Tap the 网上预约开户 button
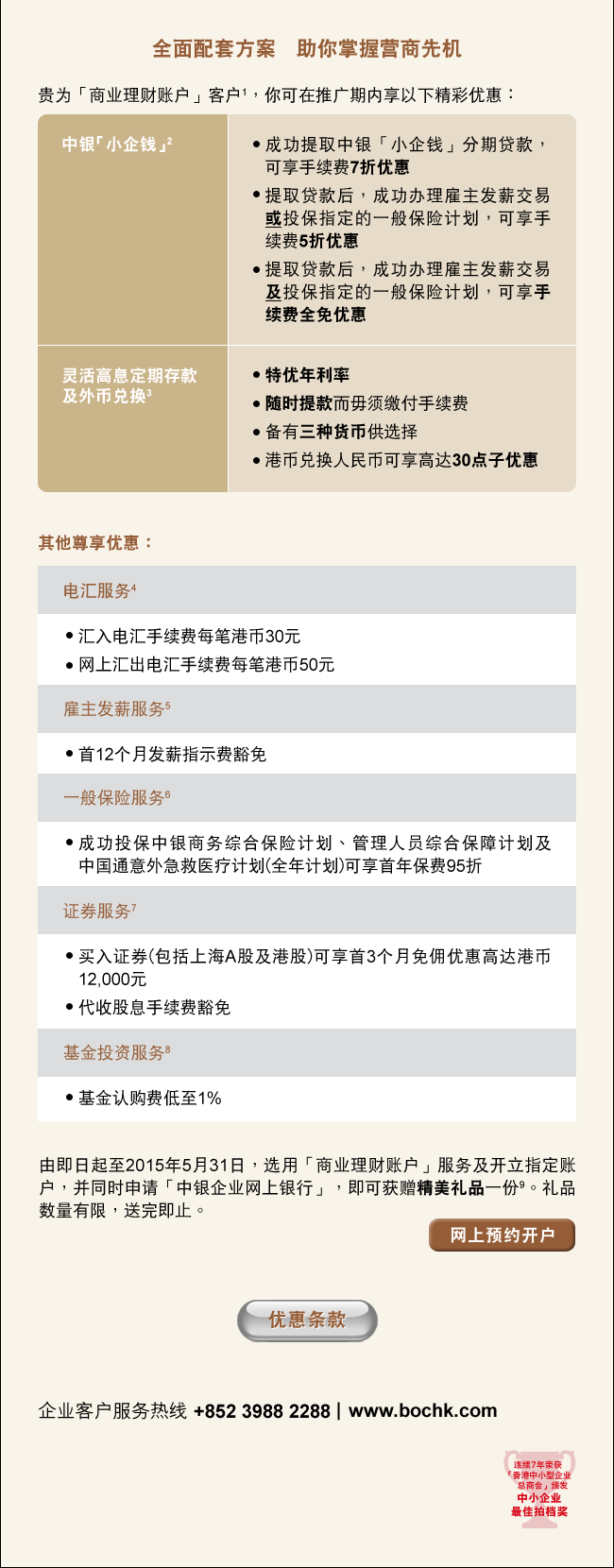Screen dimensions: 614x1568 click(502, 1235)
